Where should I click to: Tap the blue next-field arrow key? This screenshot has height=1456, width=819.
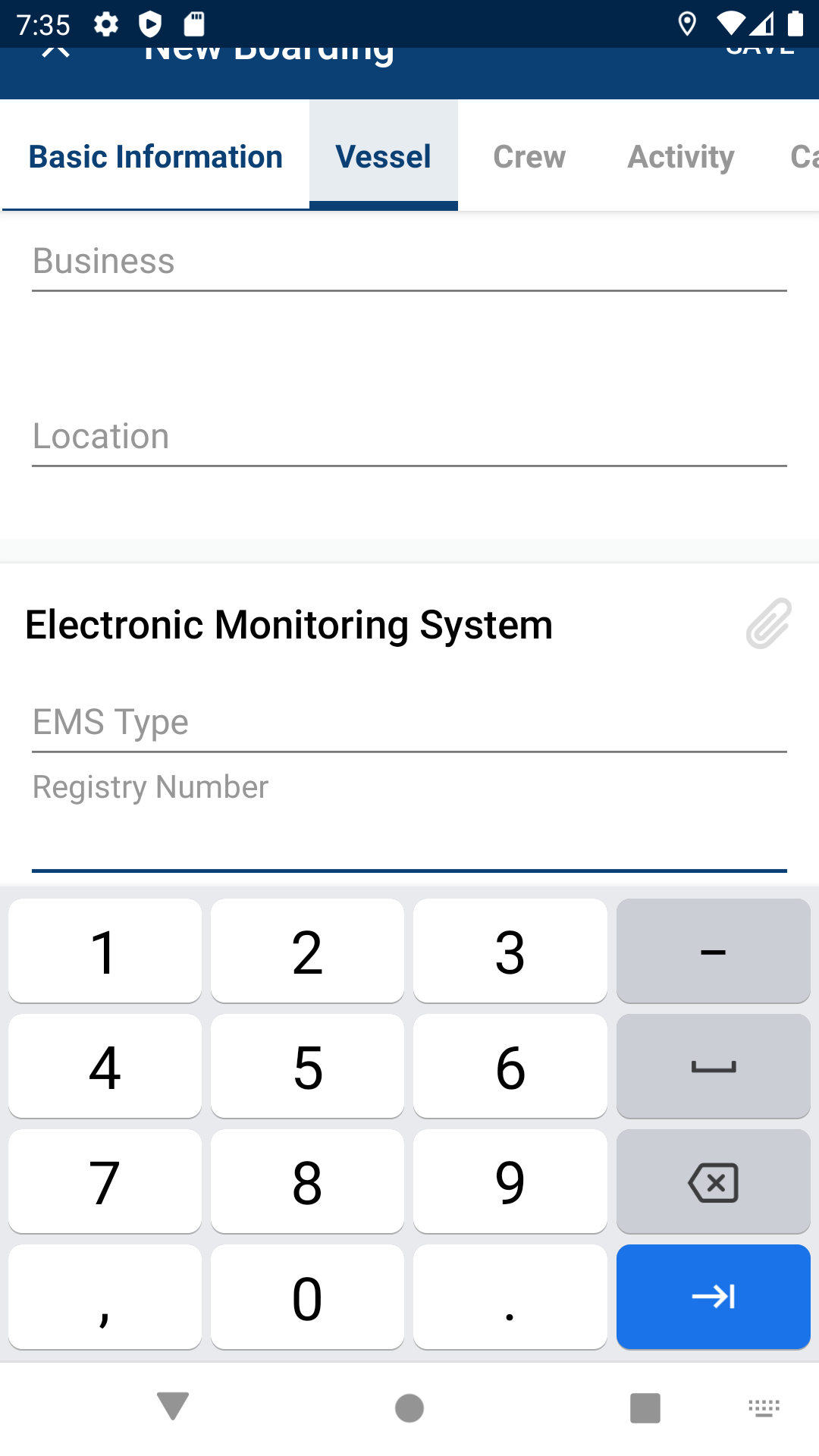[x=713, y=1297]
